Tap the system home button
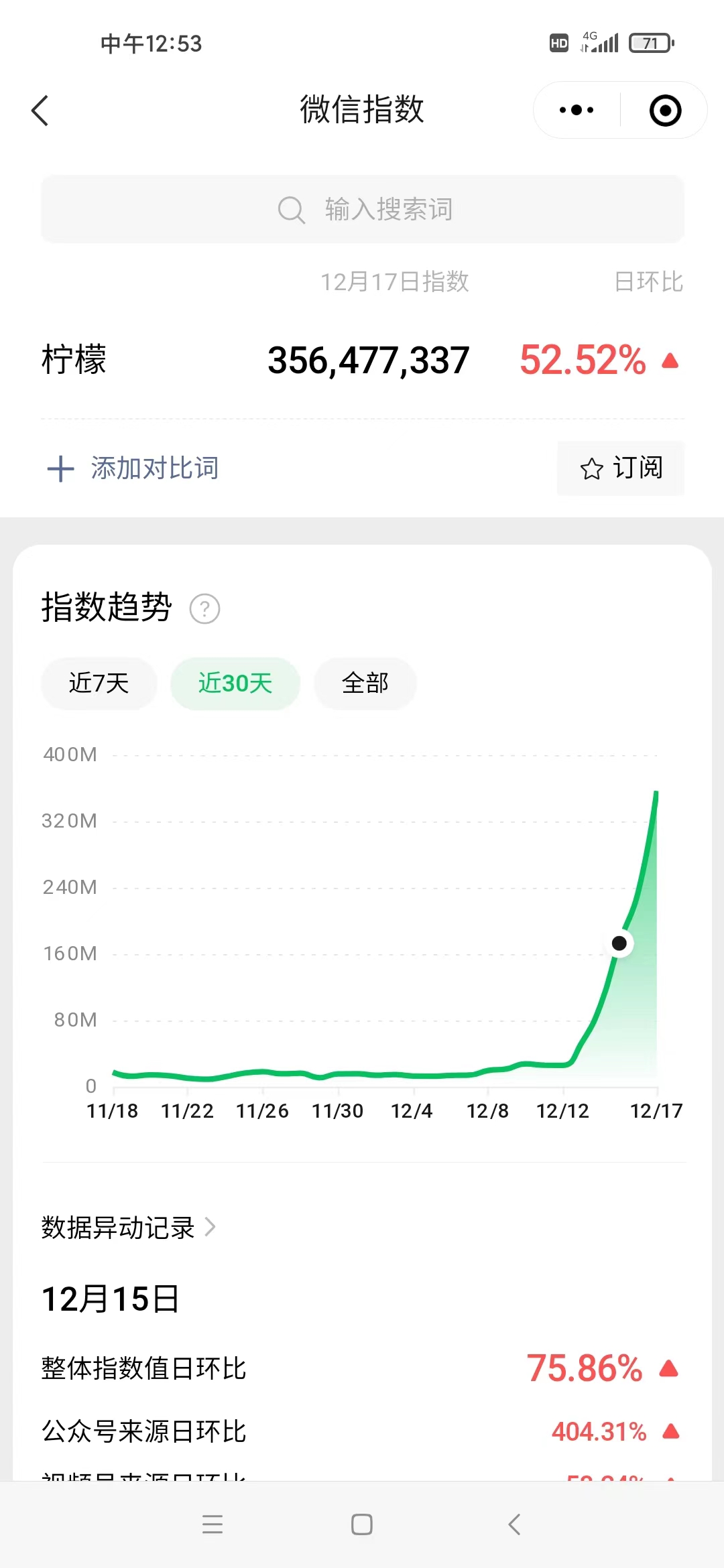This screenshot has height=1568, width=724. click(x=362, y=1524)
